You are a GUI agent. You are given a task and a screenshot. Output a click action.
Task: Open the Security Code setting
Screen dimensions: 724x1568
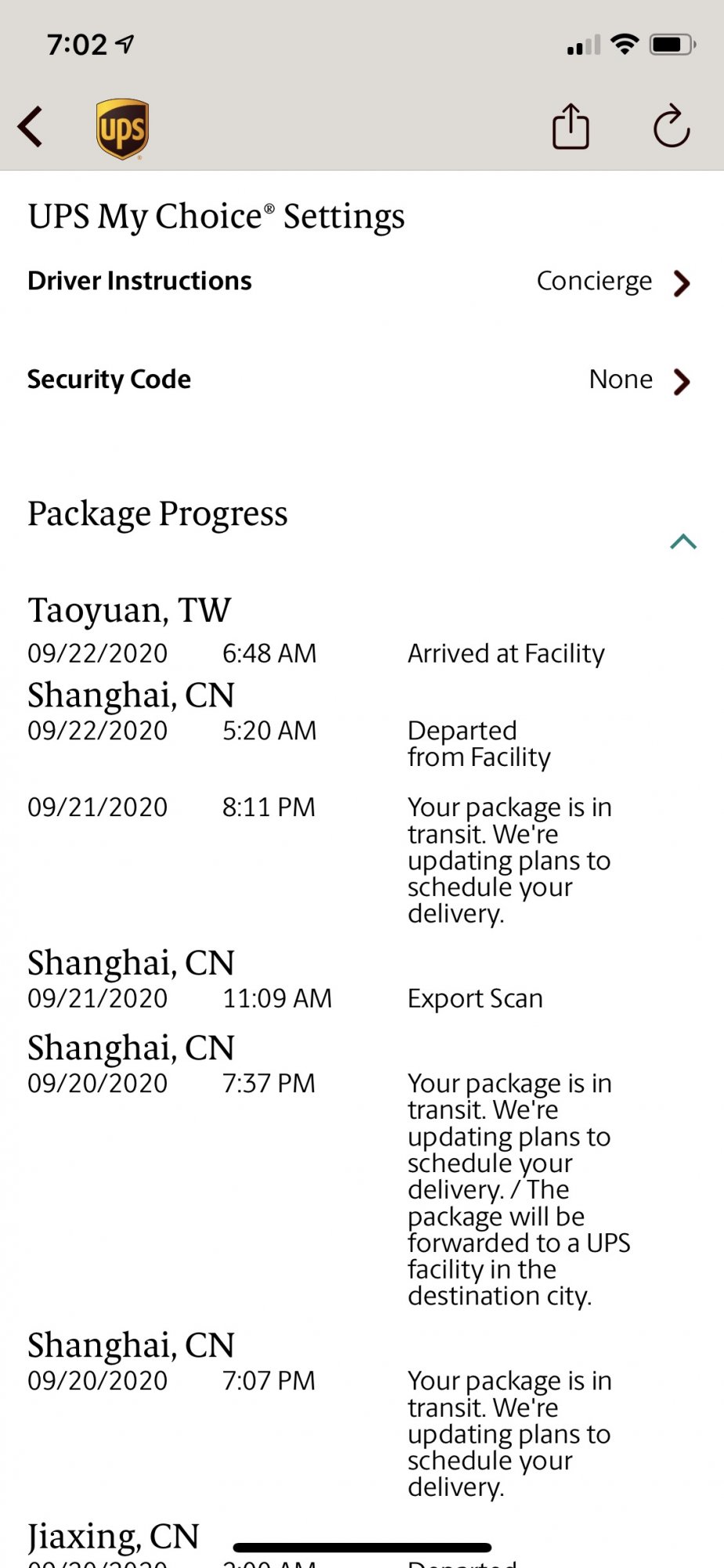click(360, 380)
